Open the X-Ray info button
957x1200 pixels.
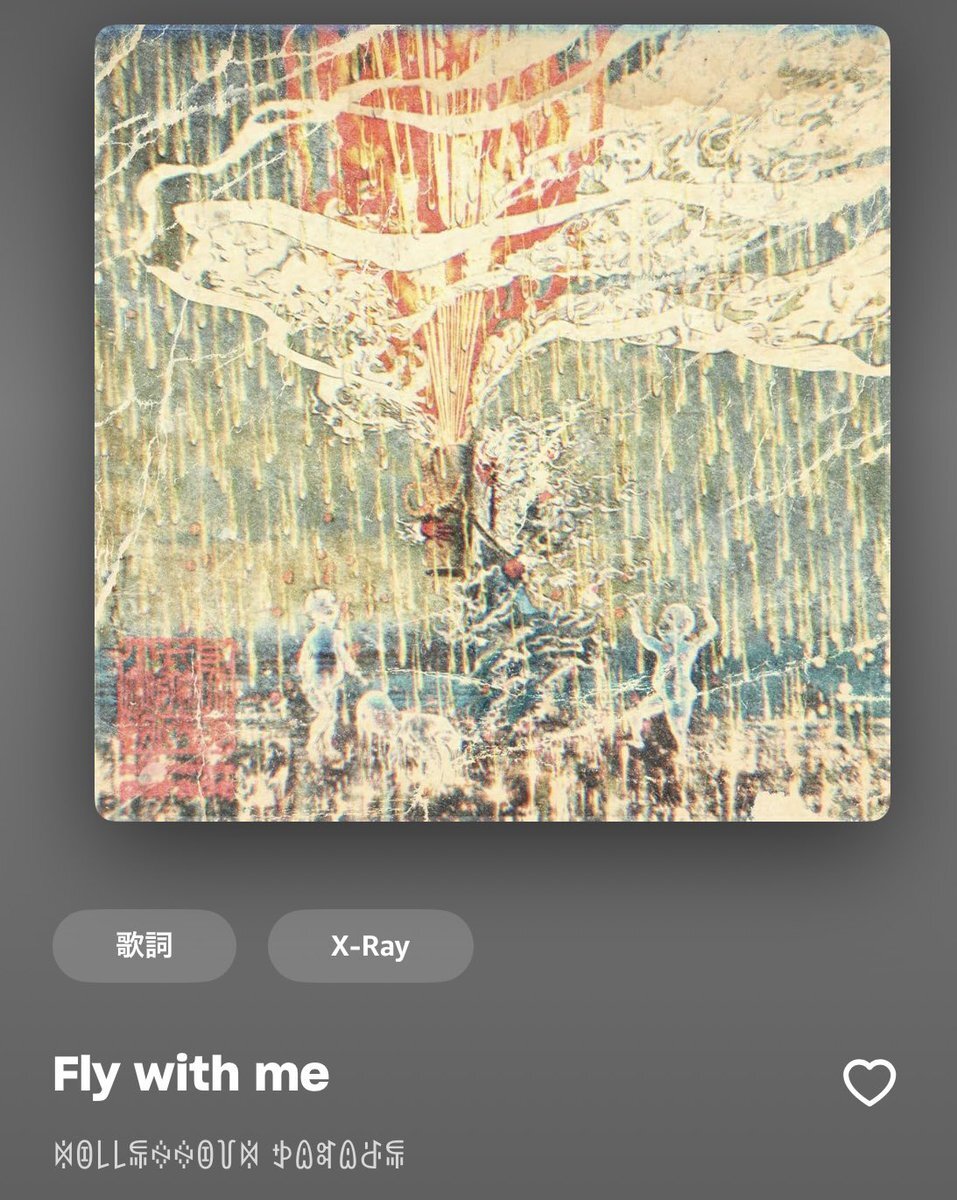click(x=370, y=946)
